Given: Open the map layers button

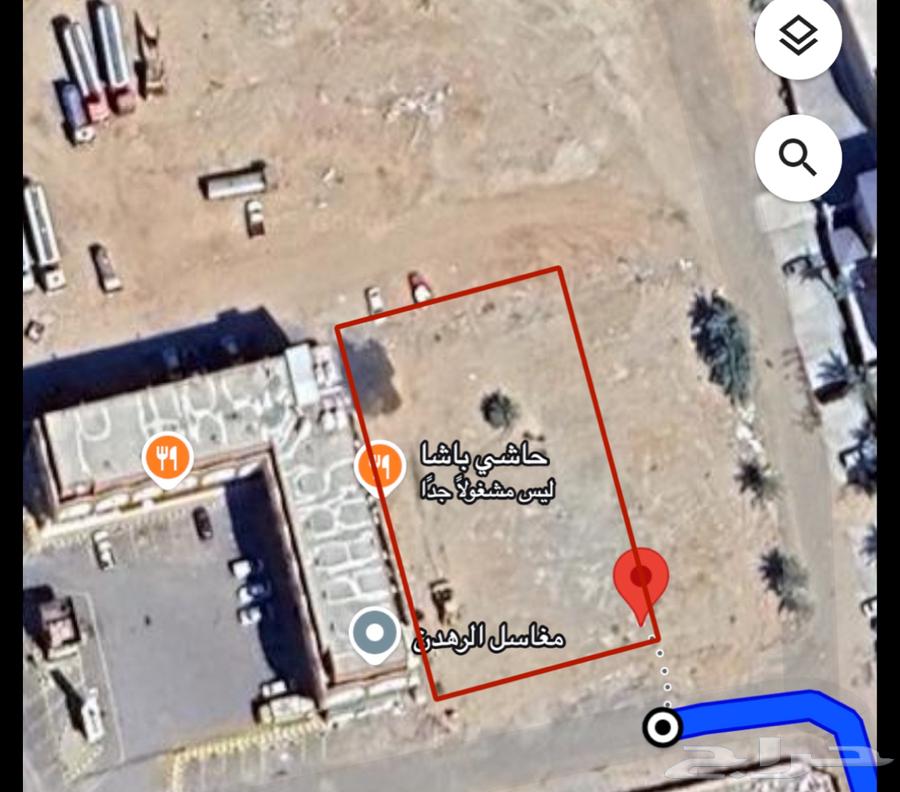Looking at the screenshot, I should [798, 38].
